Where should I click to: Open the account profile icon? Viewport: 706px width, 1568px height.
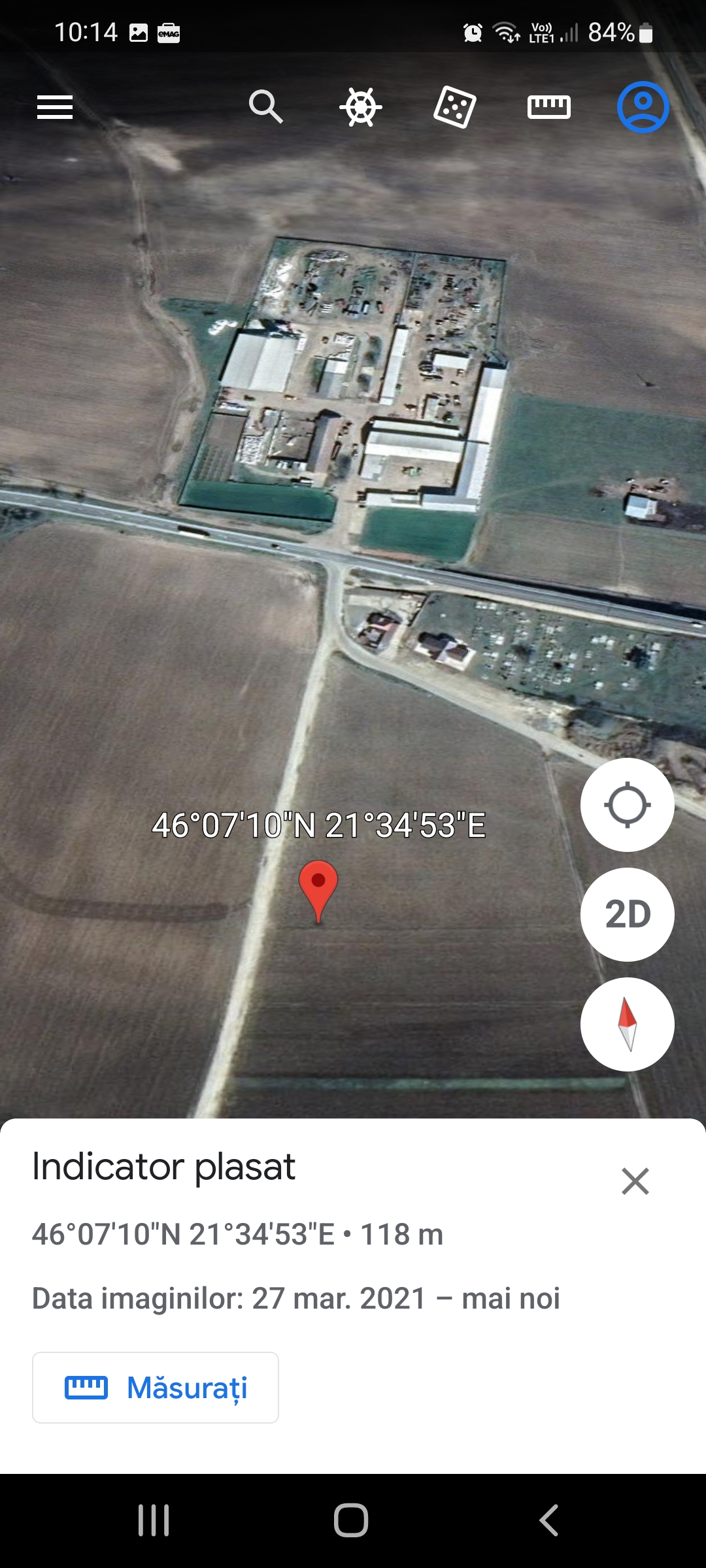pos(643,106)
